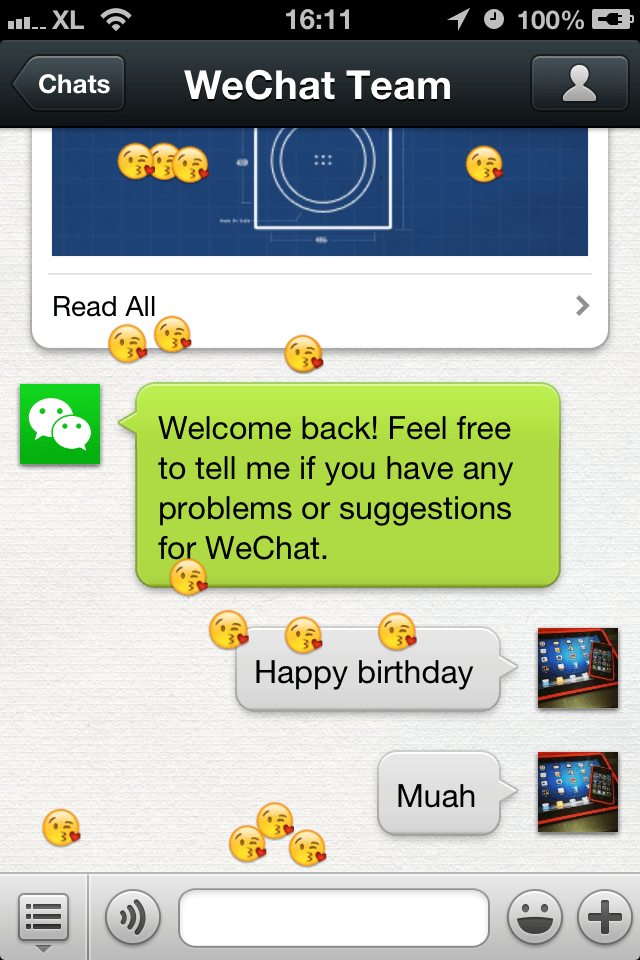This screenshot has height=960, width=640.
Task: Tap my avatar next to Muah
Action: point(577,792)
